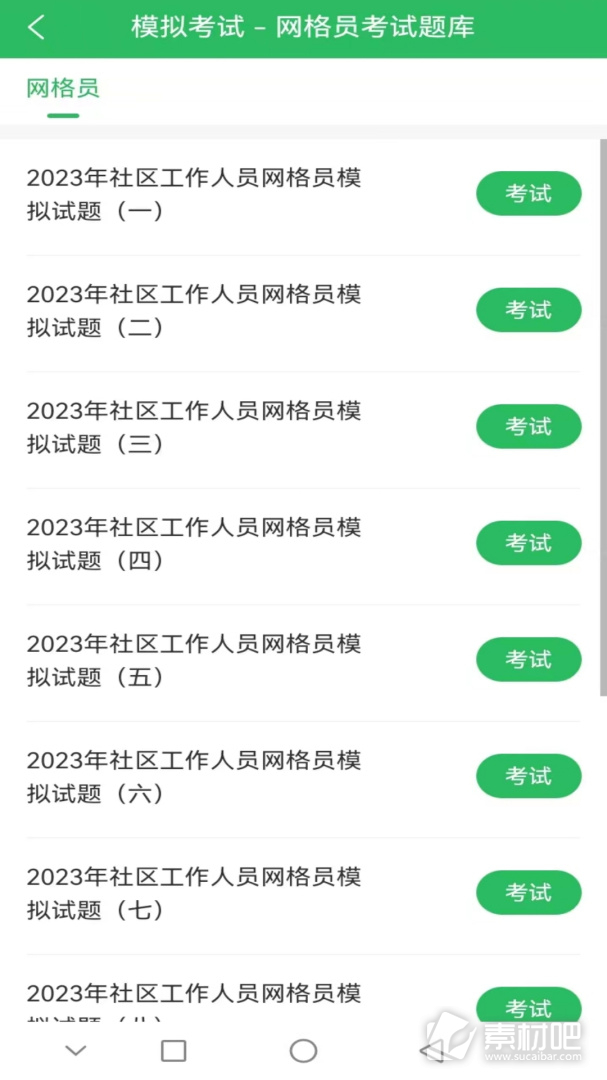
Task: Start 考试 for 模拟试题（七）
Action: click(x=528, y=892)
